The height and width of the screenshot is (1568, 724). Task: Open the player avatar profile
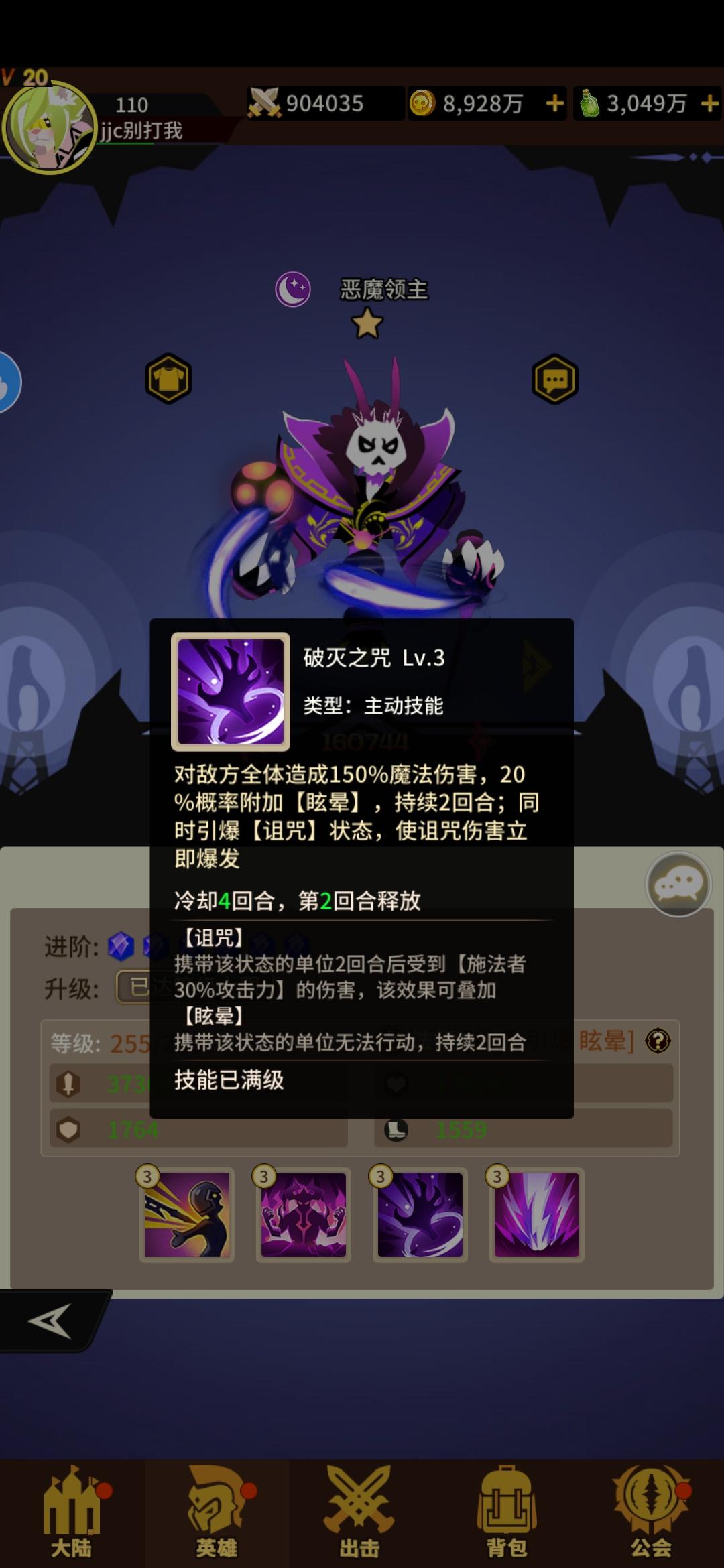48,127
